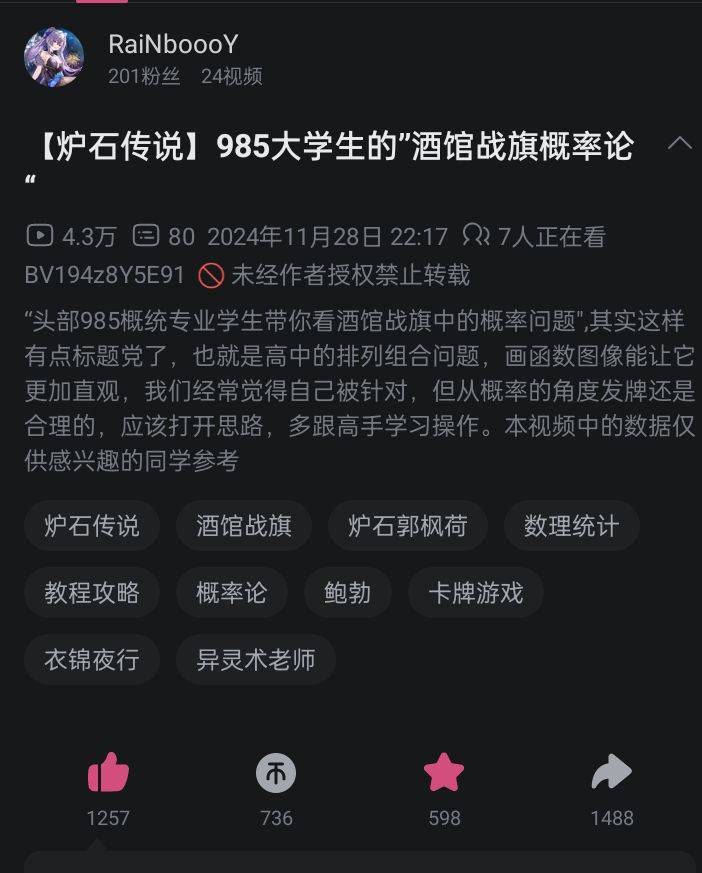Open the 教程攻略 tag
The image size is (702, 873).
[x=92, y=593]
